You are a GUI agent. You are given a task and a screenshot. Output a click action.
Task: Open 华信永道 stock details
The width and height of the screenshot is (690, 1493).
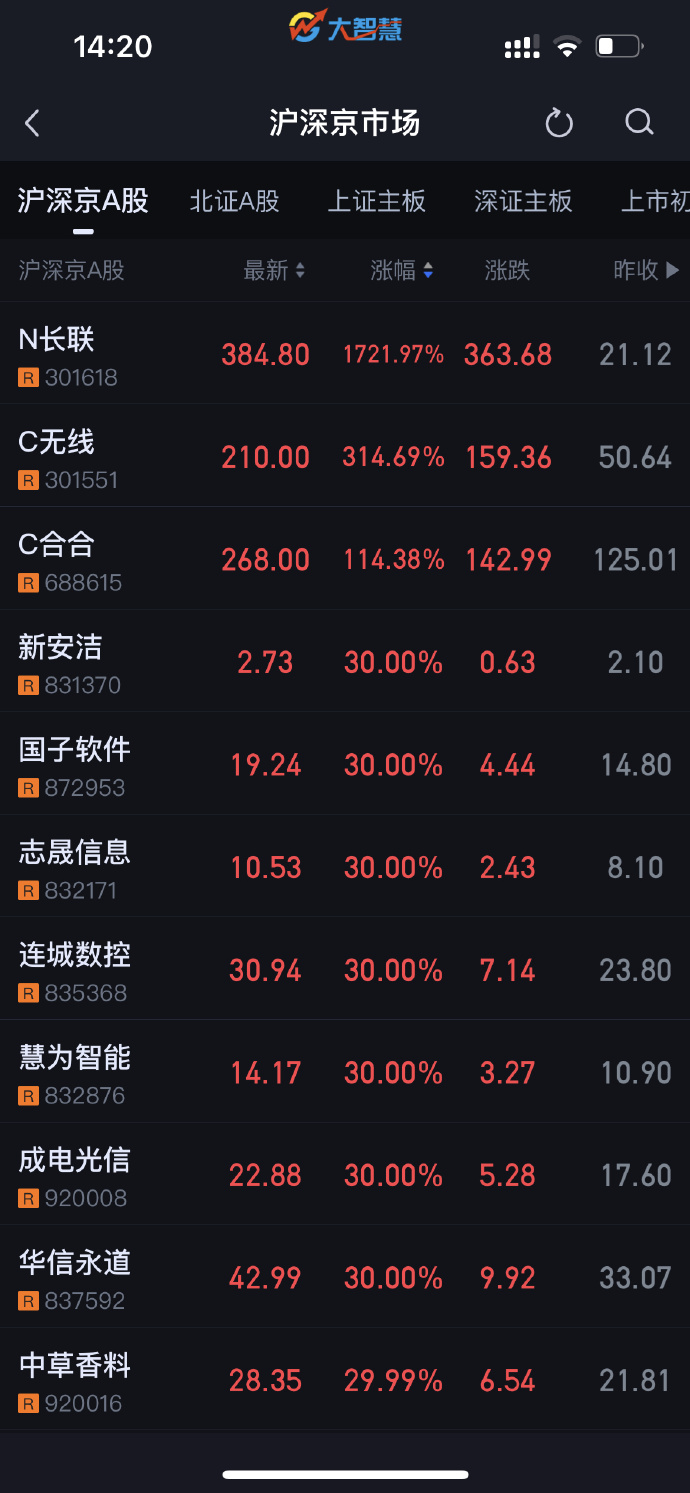coord(74,1263)
